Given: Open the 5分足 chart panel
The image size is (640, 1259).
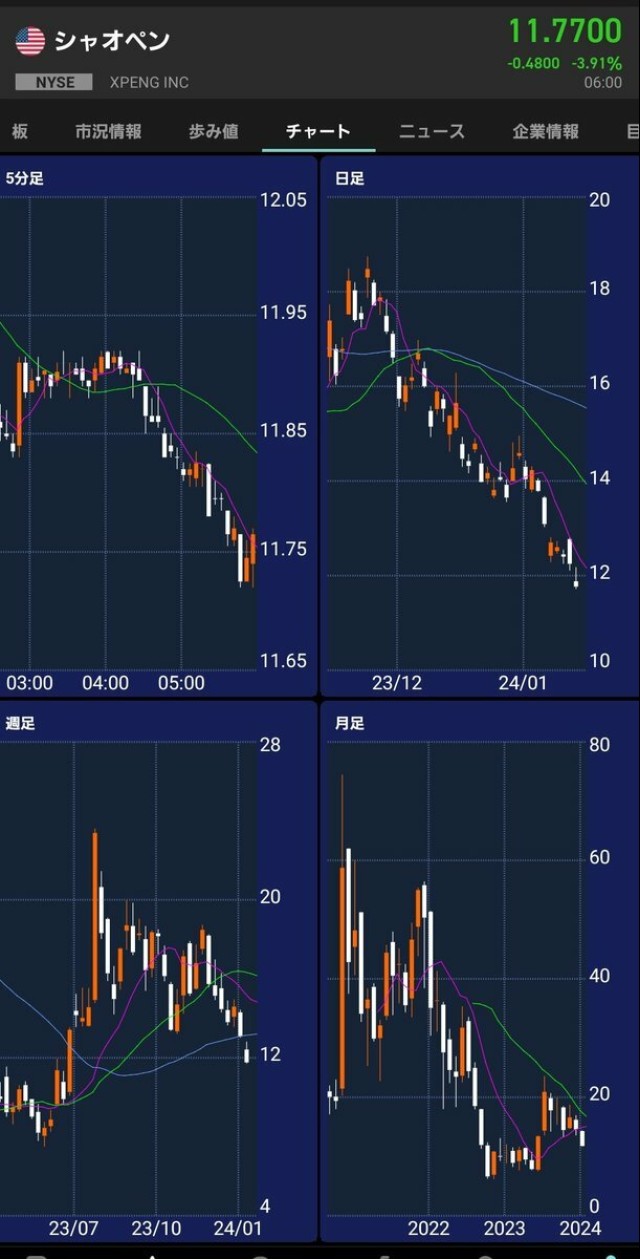Looking at the screenshot, I should [130, 425].
